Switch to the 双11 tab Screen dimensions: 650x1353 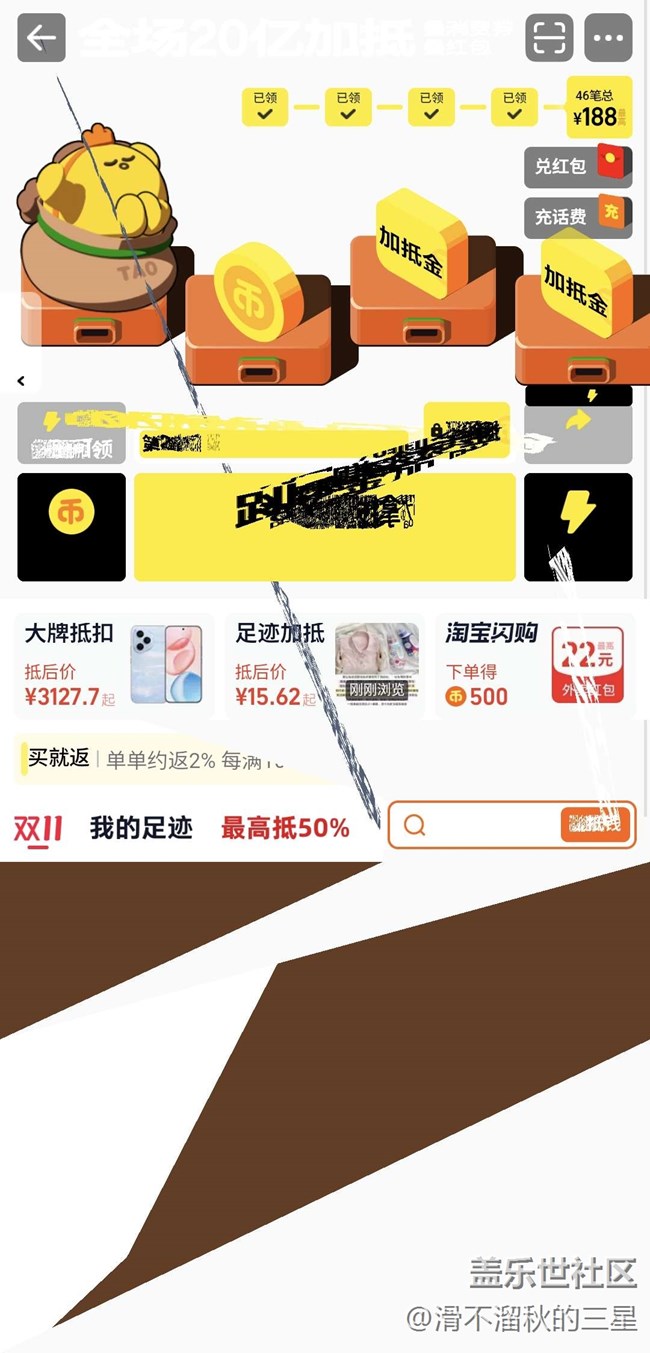tap(38, 828)
